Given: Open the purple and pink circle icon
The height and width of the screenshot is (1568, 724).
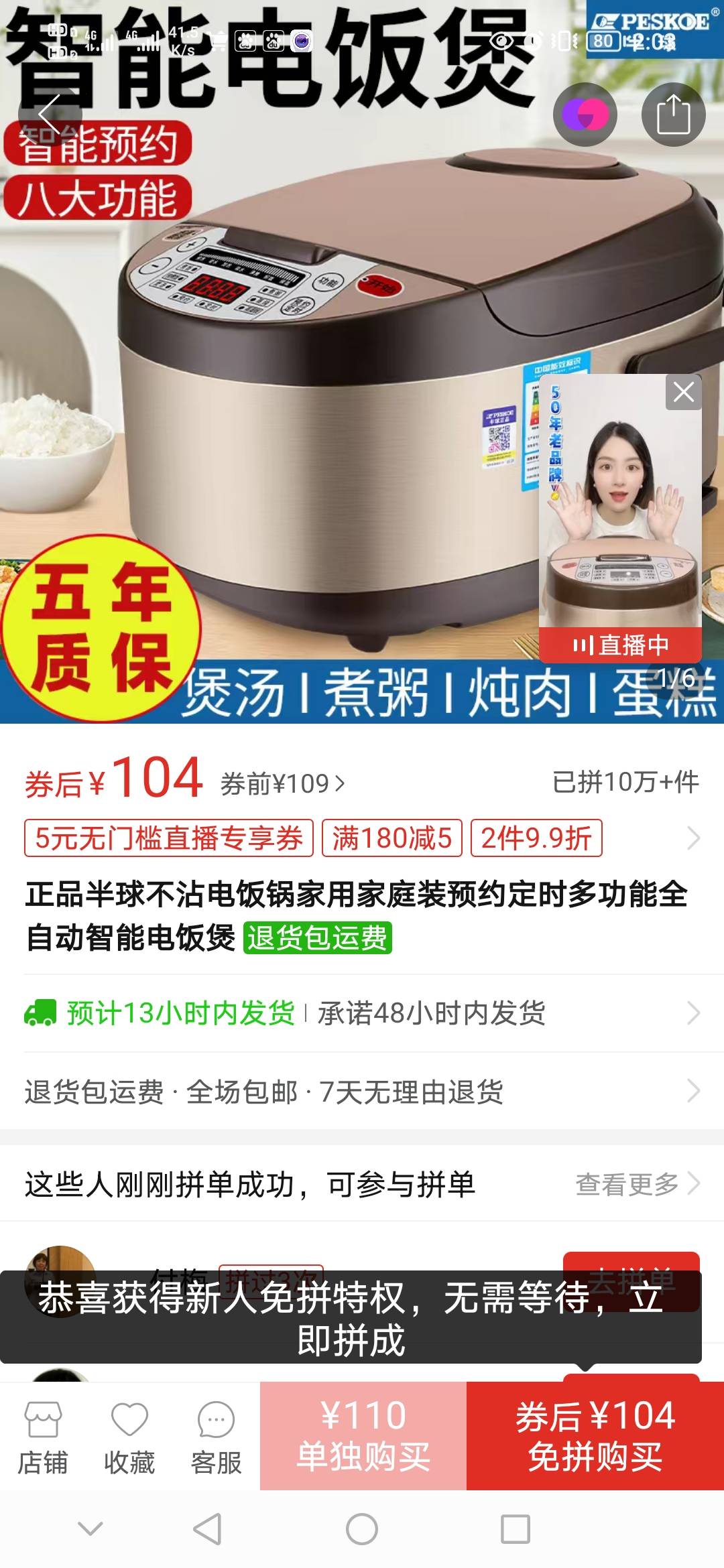Looking at the screenshot, I should pyautogui.click(x=585, y=115).
